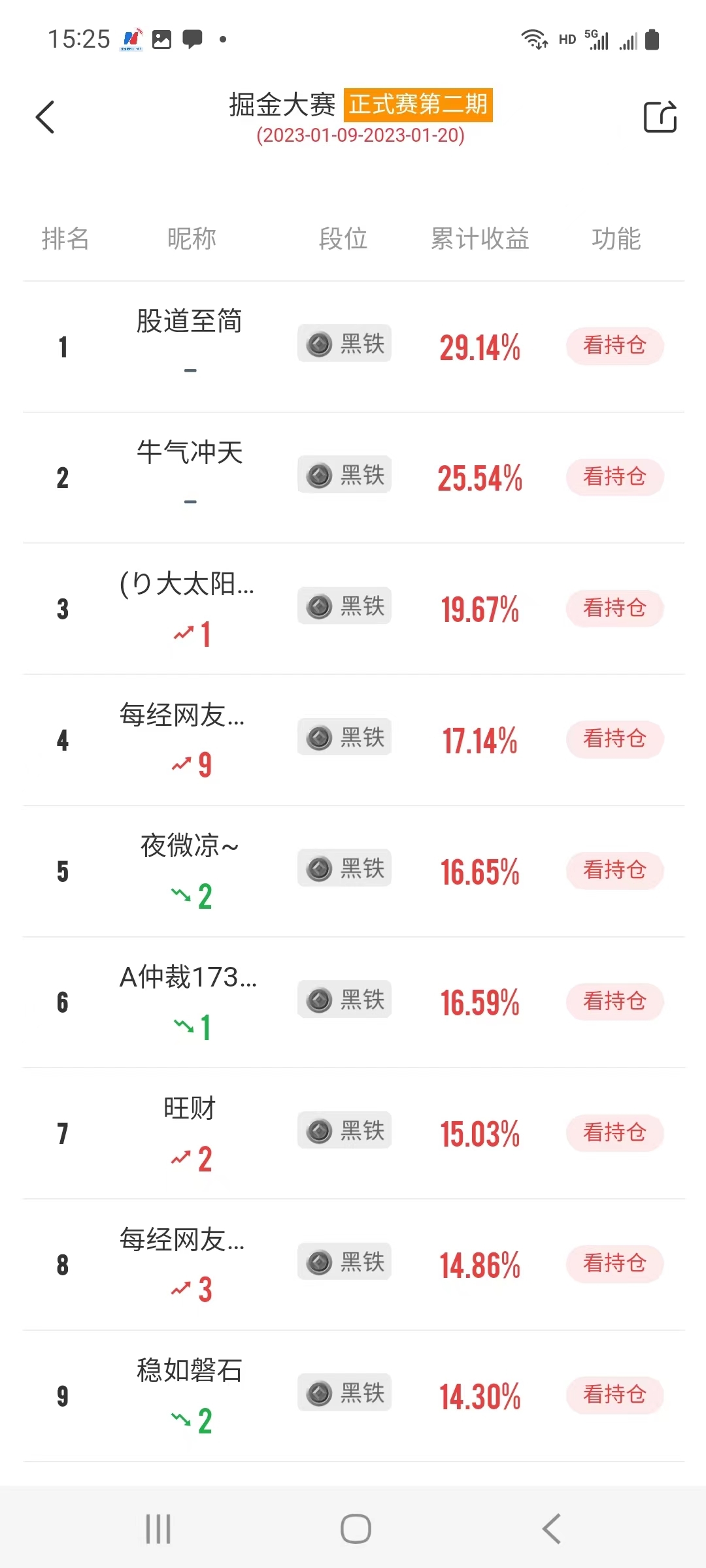Share the contest leaderboard
This screenshot has height=1568, width=706.
pyautogui.click(x=660, y=117)
